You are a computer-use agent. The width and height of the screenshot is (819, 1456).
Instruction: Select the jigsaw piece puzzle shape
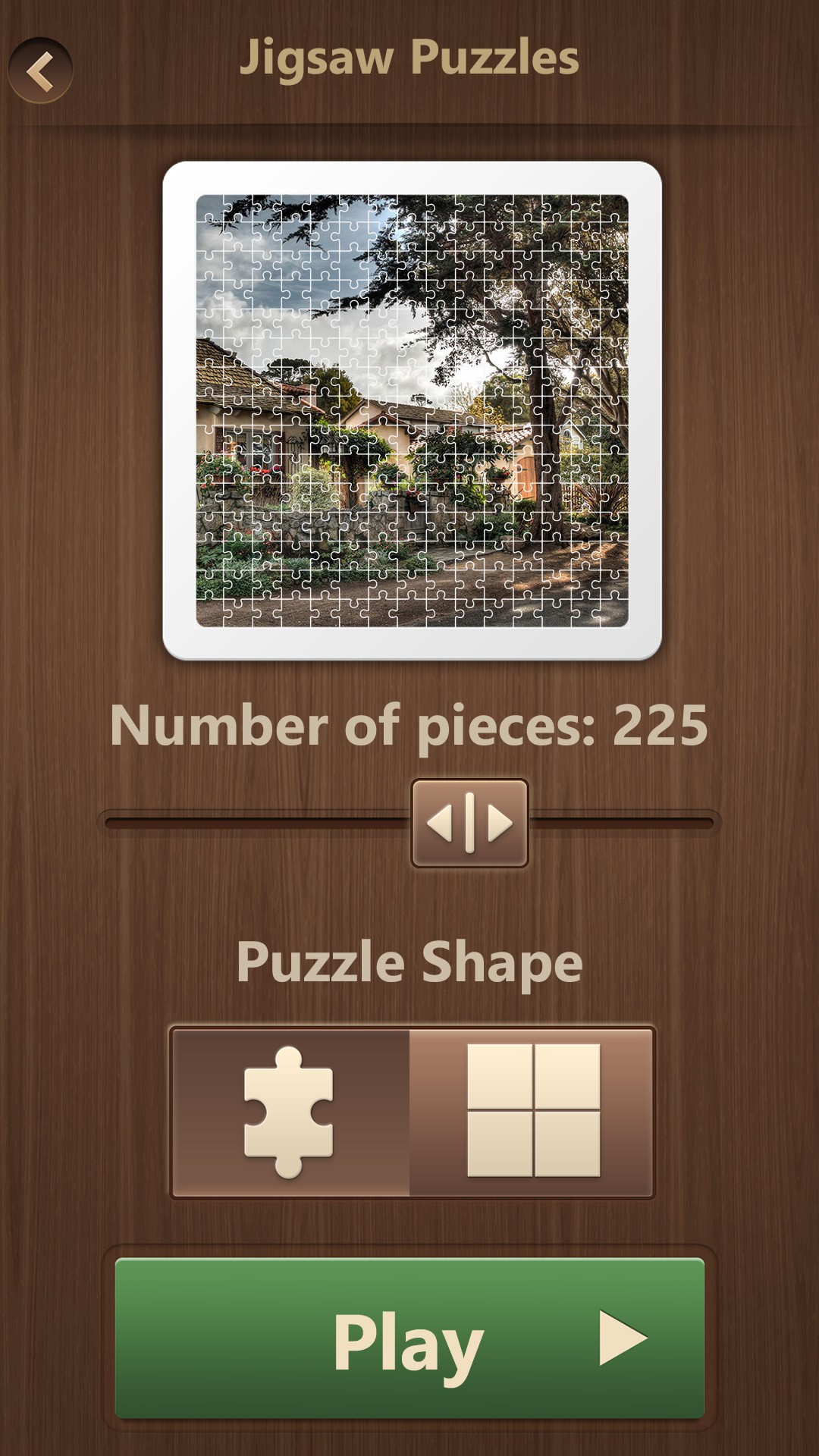(x=291, y=1112)
